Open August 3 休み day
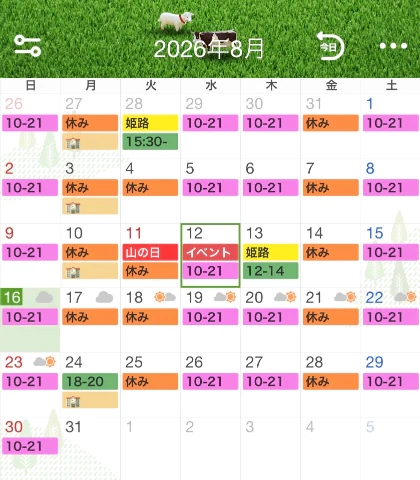Image resolution: width=420 pixels, height=480 pixels. click(90, 191)
